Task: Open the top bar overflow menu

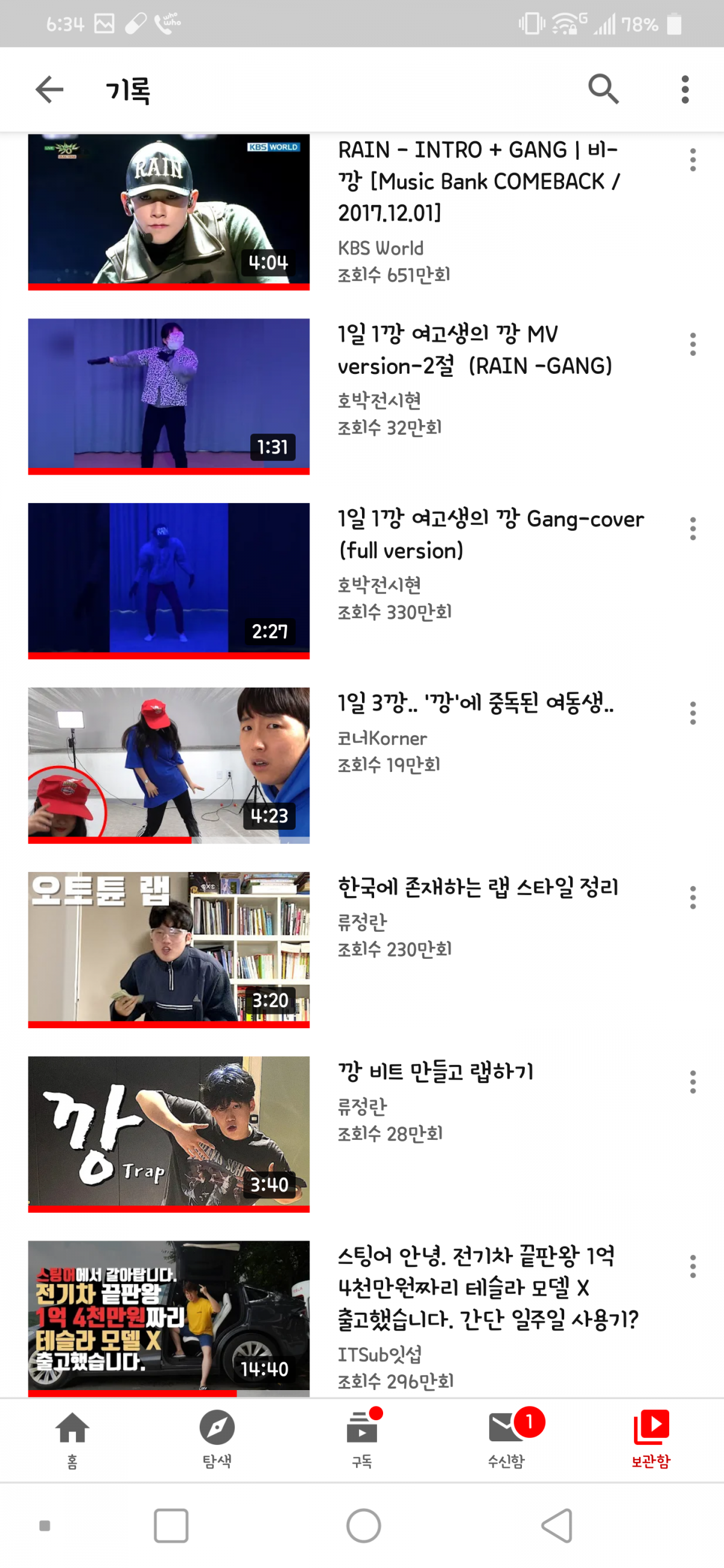Action: click(684, 89)
